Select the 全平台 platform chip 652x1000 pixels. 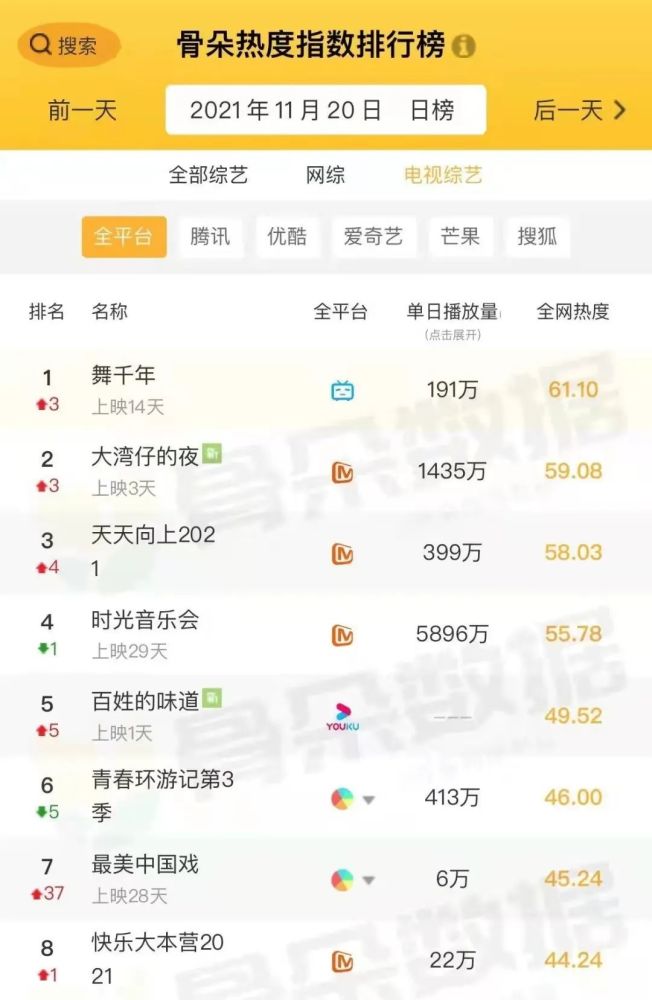pyautogui.click(x=123, y=237)
